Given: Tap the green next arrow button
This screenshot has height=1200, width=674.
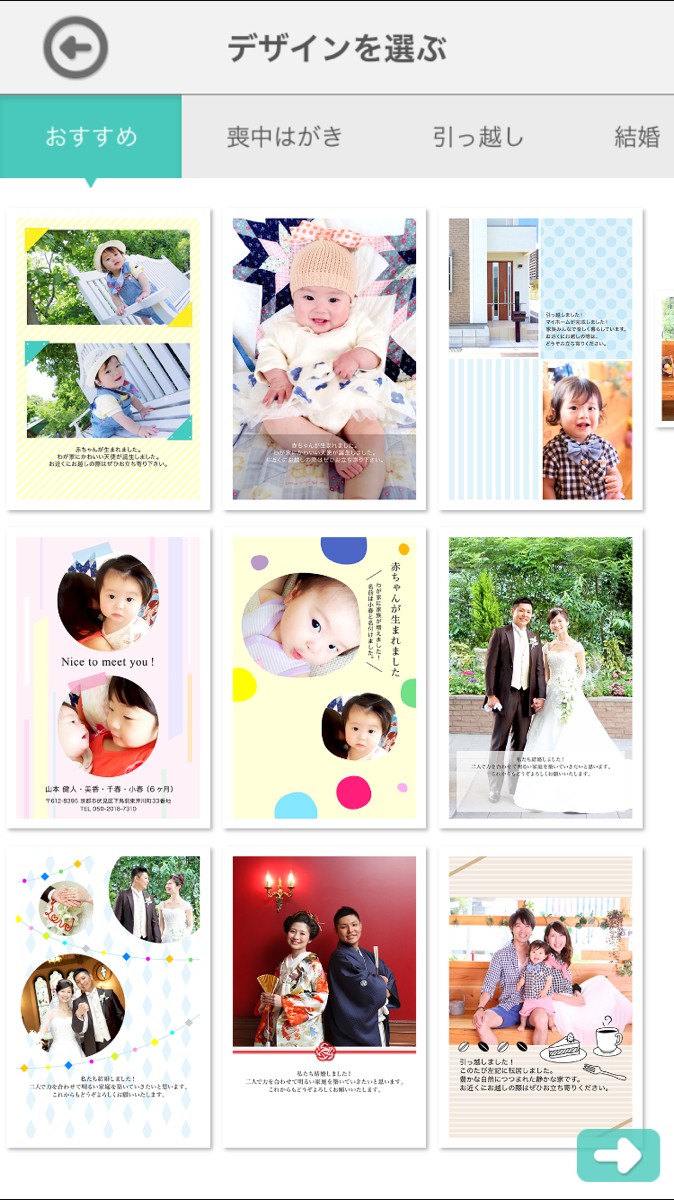Looking at the screenshot, I should (618, 1156).
